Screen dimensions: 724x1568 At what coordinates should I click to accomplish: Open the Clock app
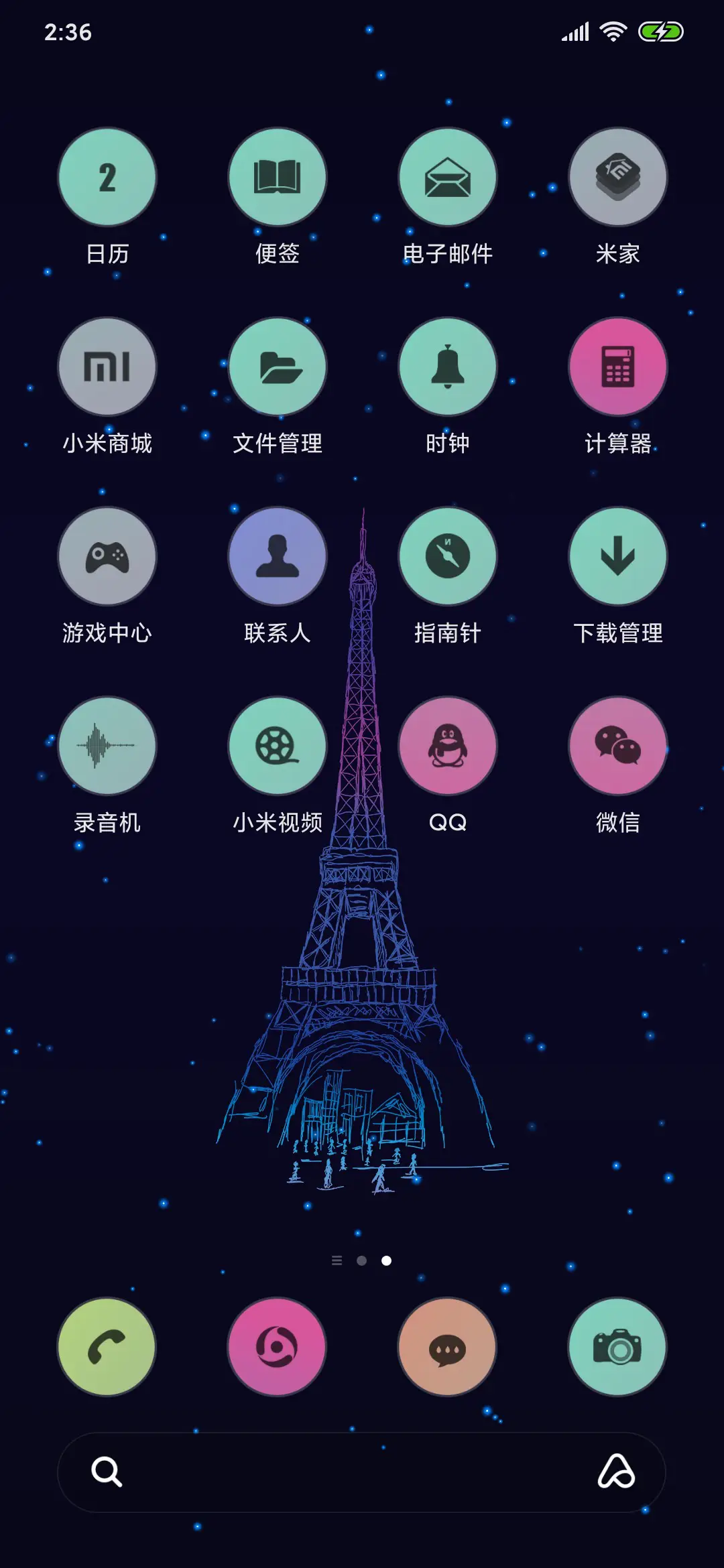click(447, 367)
